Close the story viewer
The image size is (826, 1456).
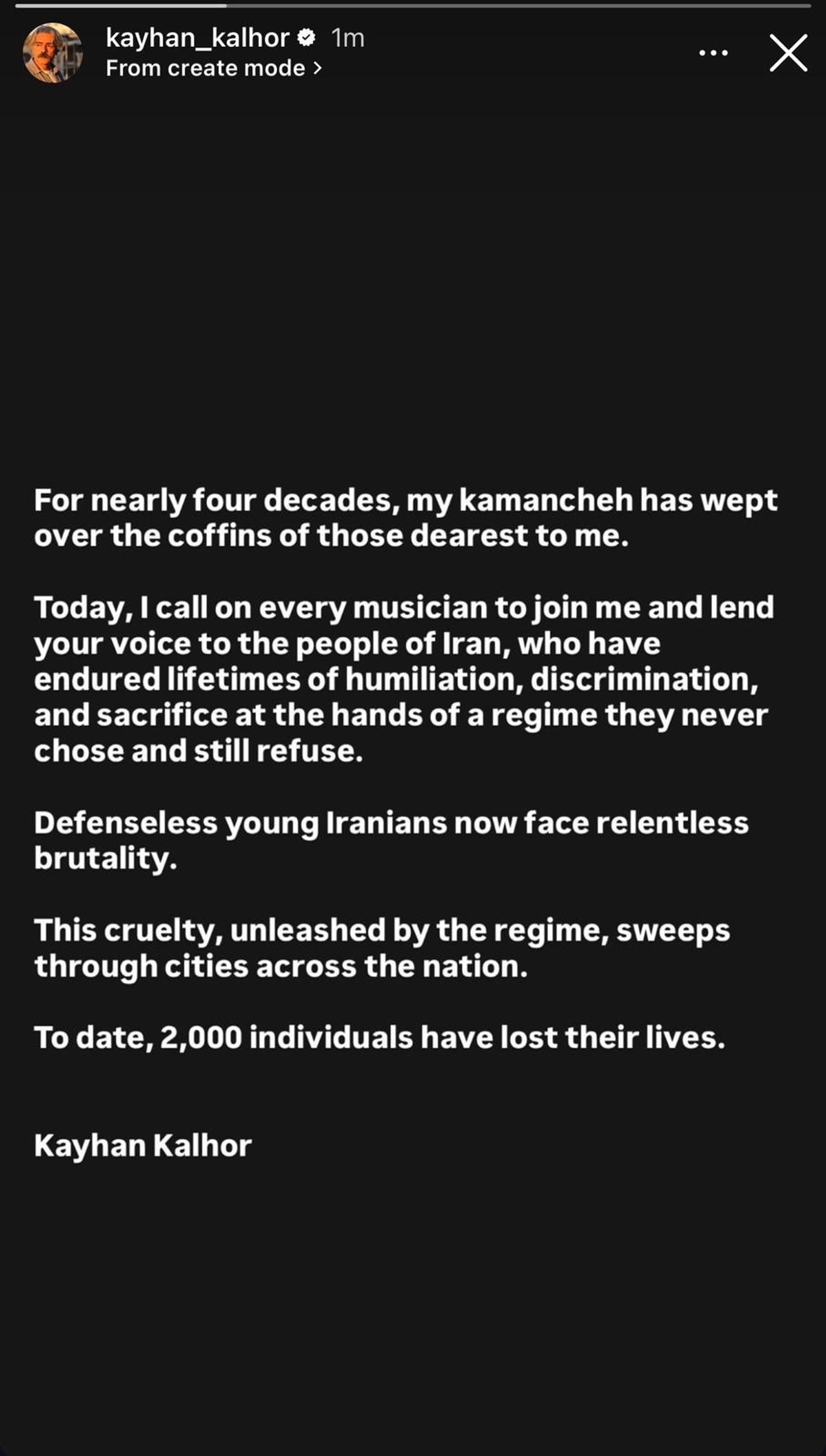click(x=788, y=53)
